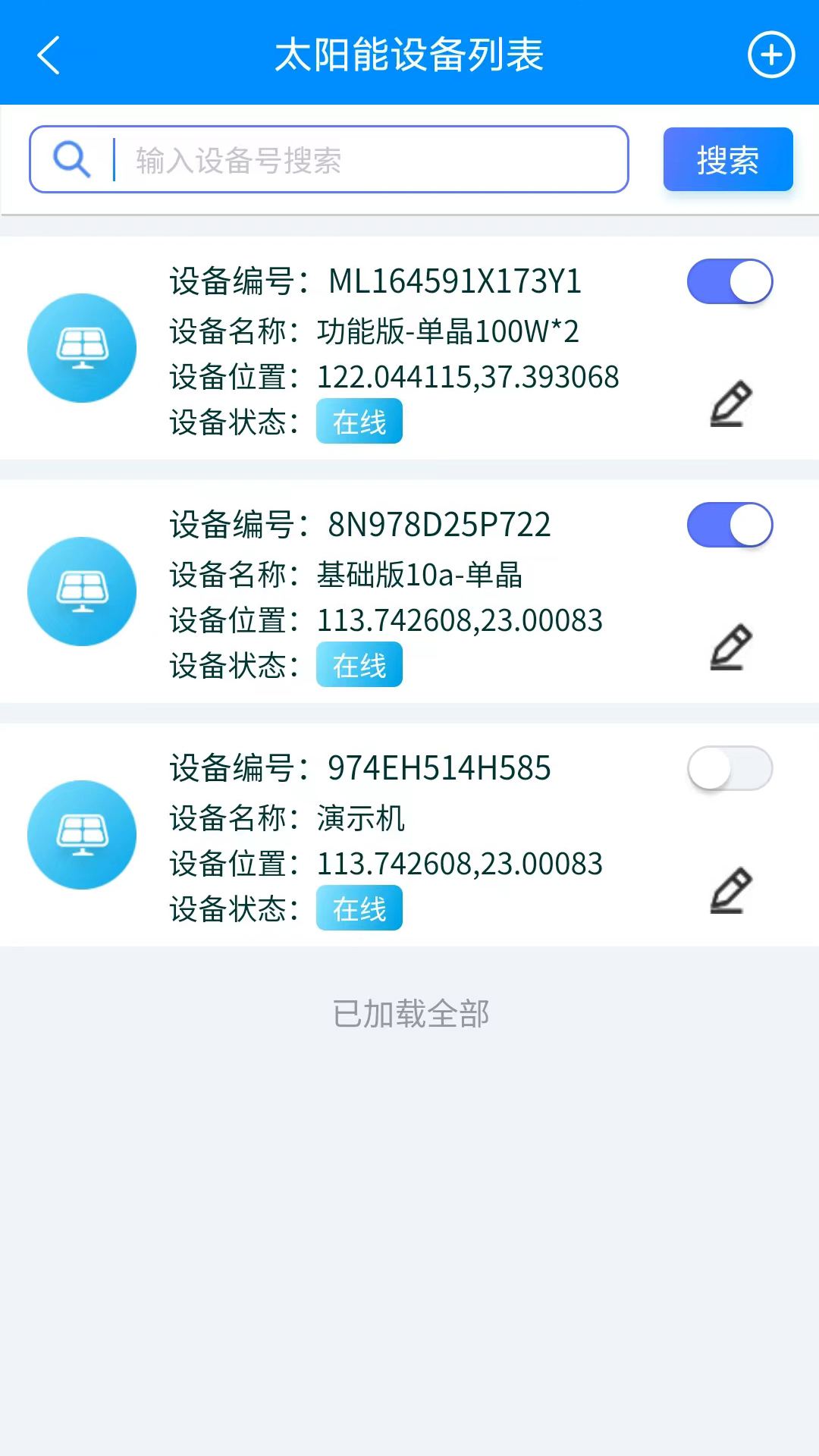Viewport: 819px width, 1456px height.
Task: Tap the 在线 badge for 演示机
Action: click(x=359, y=907)
